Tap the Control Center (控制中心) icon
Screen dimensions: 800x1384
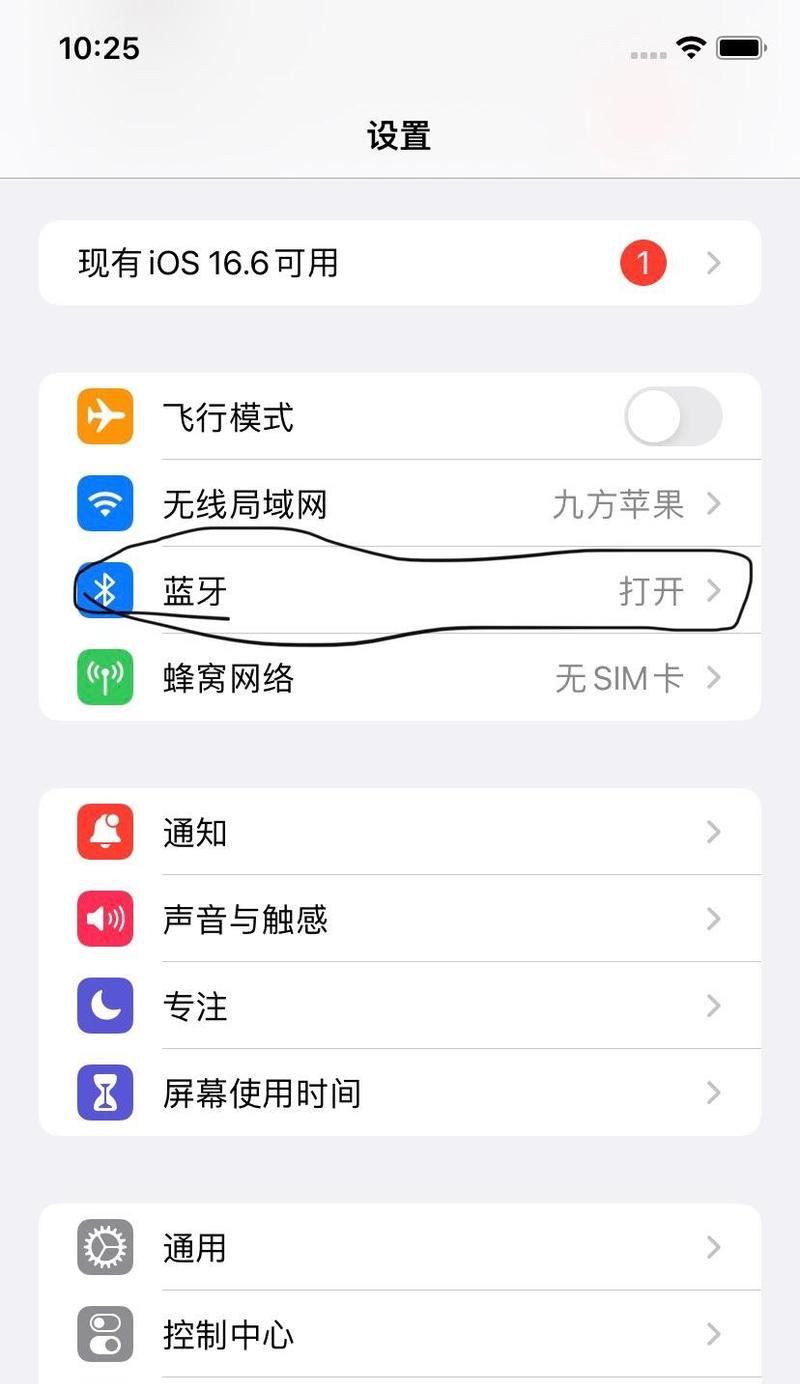[104, 1335]
